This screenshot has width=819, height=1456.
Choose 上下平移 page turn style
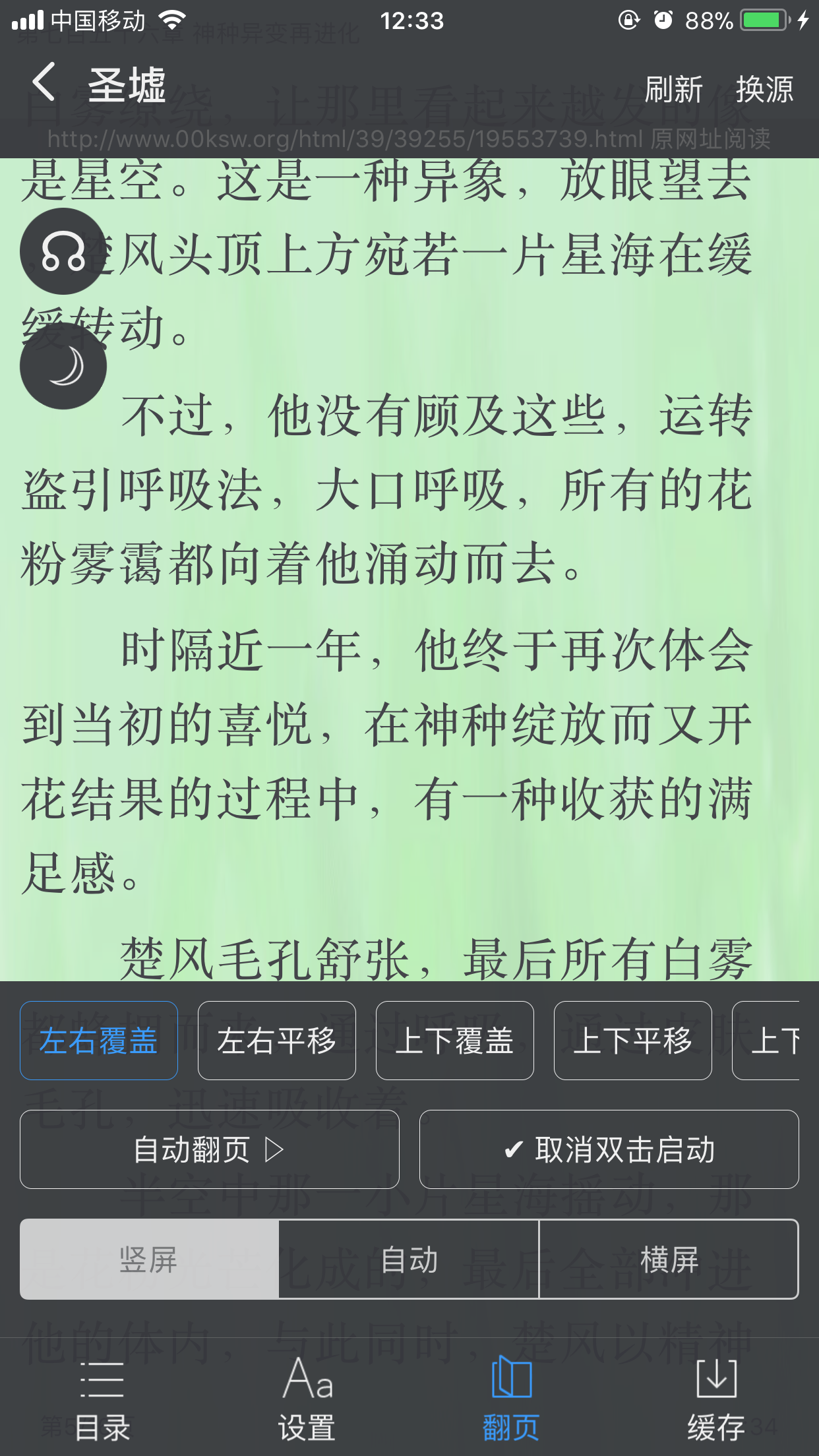pos(633,1041)
